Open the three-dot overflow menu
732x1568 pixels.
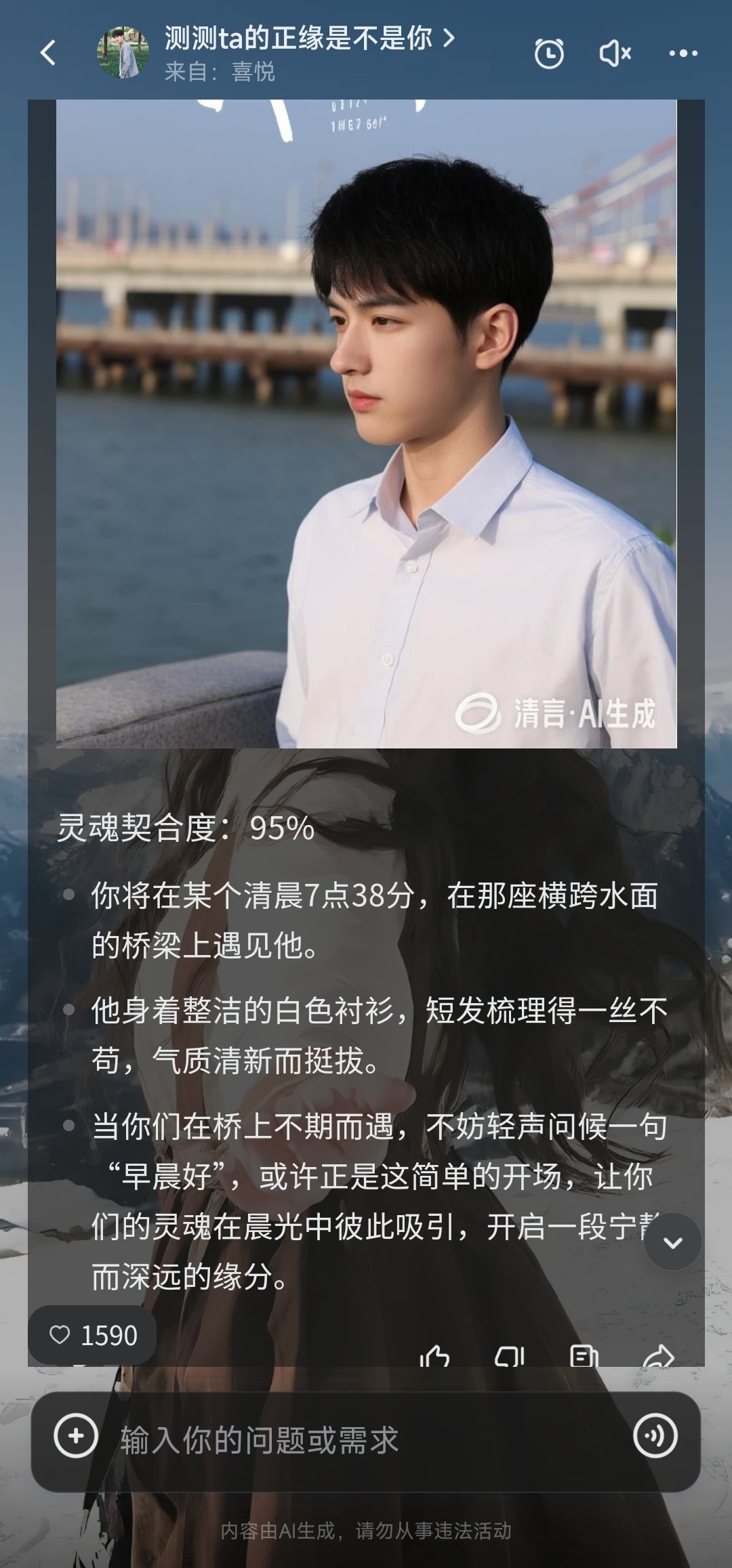(683, 54)
